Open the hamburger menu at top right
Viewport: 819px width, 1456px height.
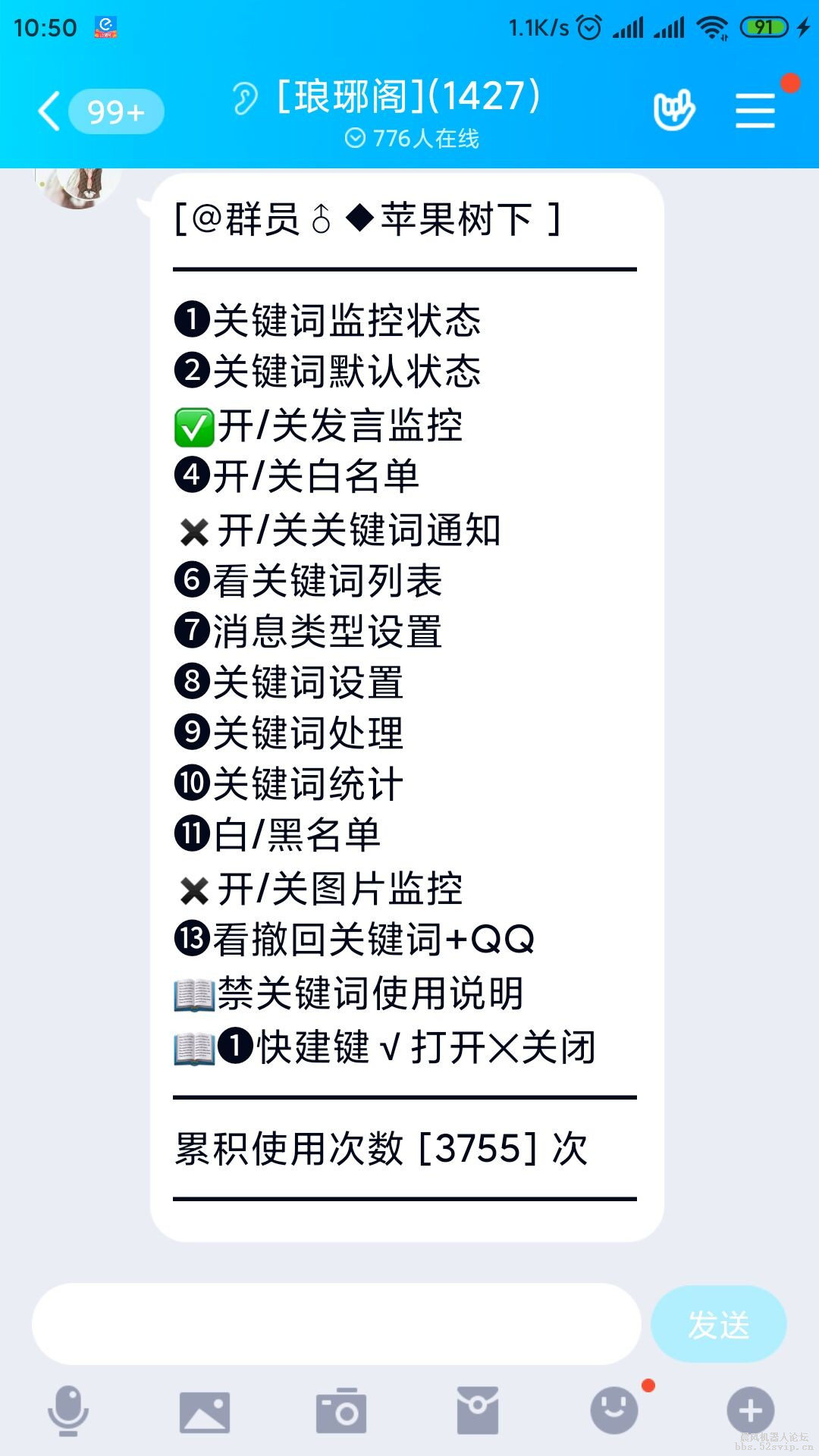coord(755,110)
